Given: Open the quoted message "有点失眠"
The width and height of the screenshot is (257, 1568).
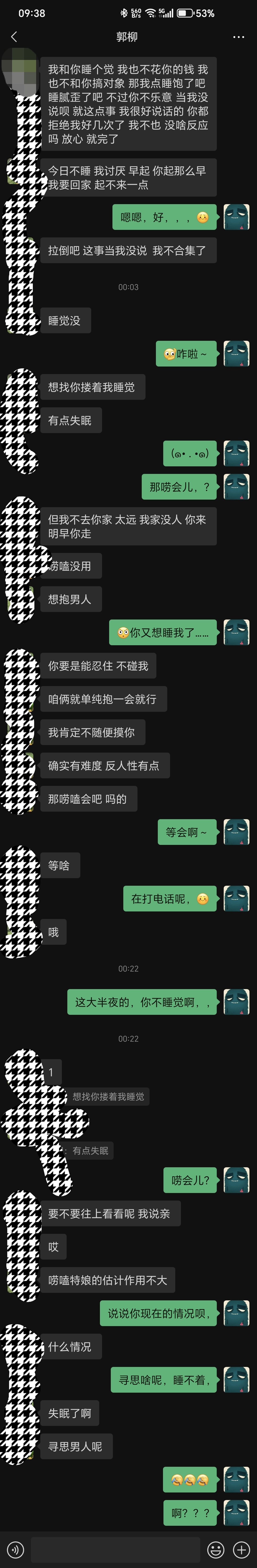Looking at the screenshot, I should click(x=90, y=1151).
